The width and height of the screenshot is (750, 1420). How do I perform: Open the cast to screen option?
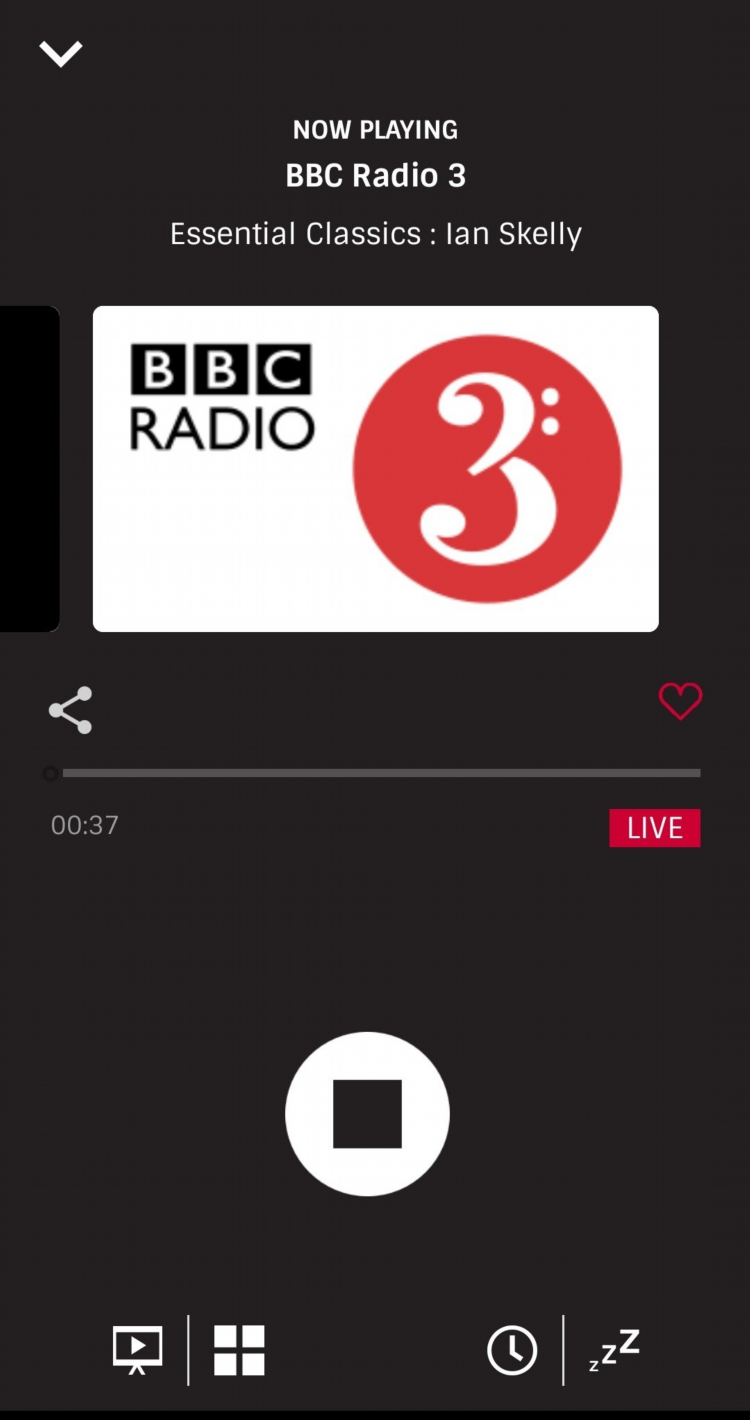(x=137, y=1350)
